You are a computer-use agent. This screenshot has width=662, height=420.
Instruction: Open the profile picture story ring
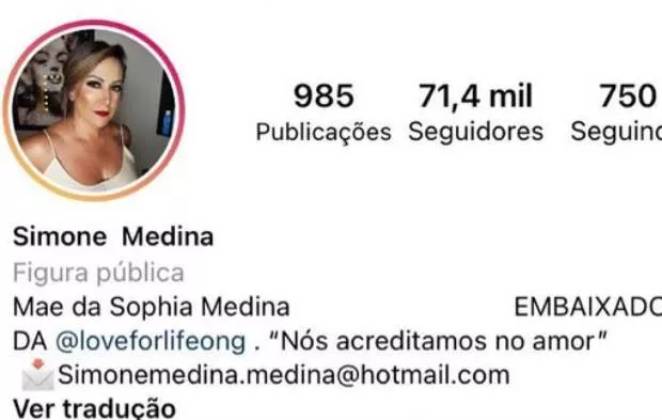click(x=95, y=110)
